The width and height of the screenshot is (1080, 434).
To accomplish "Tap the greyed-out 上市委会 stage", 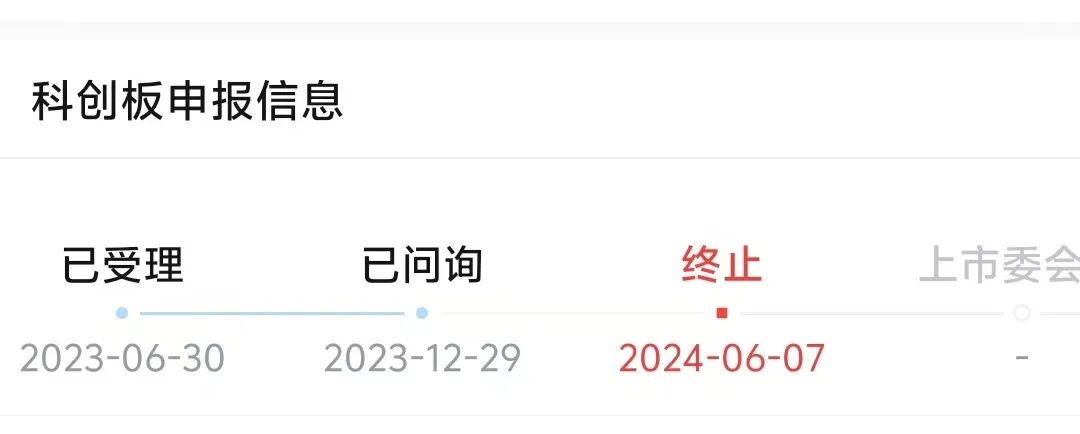I will point(1000,266).
